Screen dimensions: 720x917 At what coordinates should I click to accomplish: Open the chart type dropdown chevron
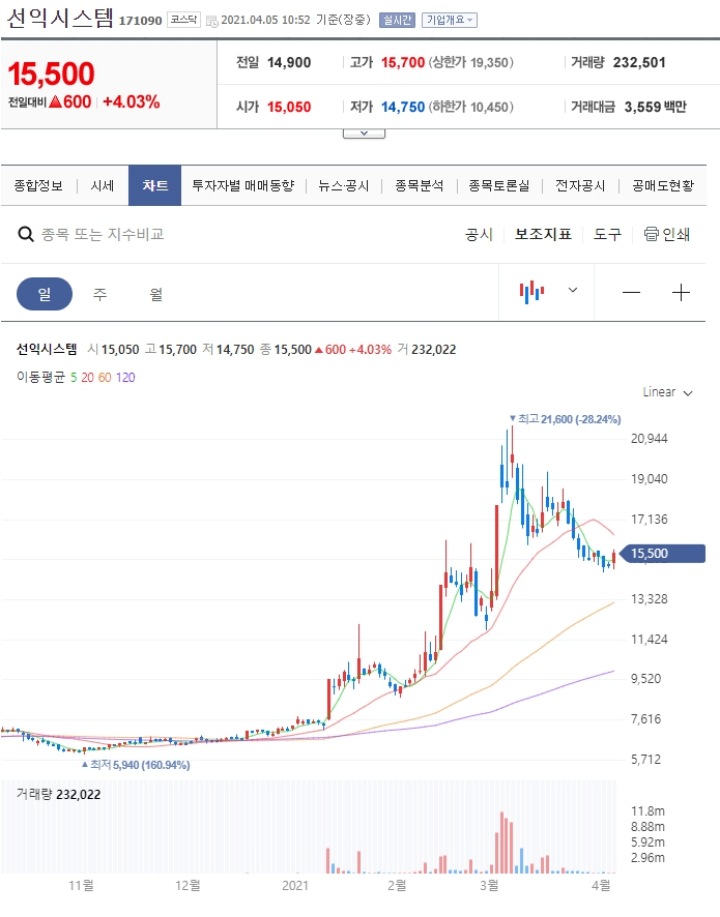(572, 290)
